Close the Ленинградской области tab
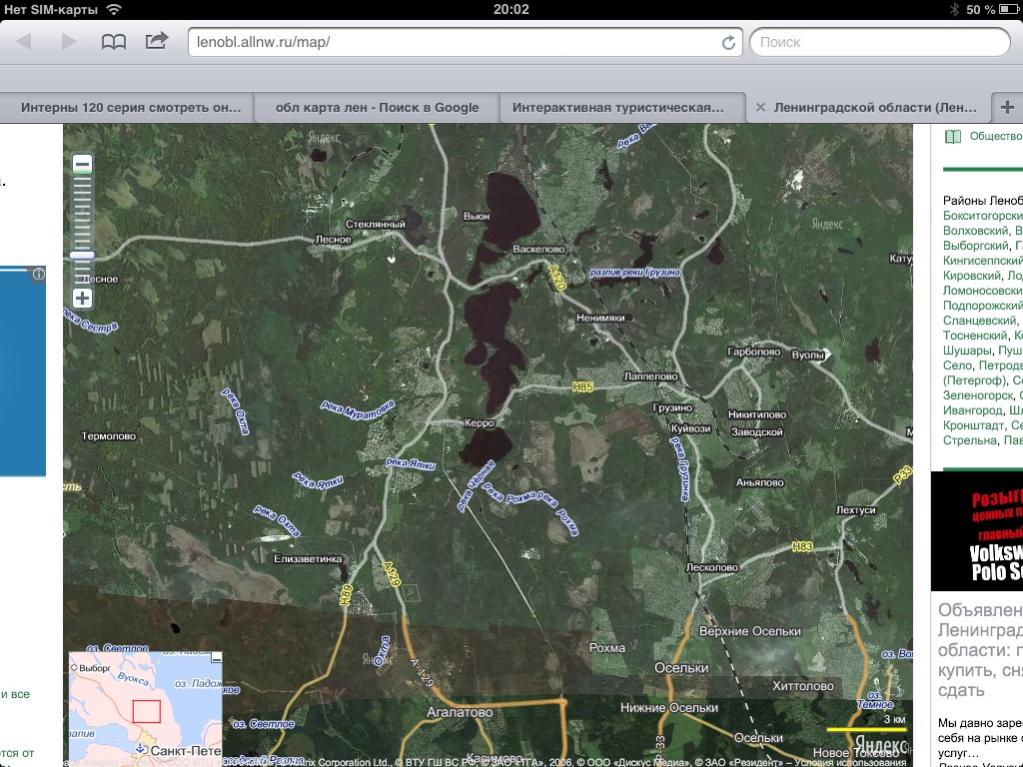The width and height of the screenshot is (1023, 767). point(760,107)
